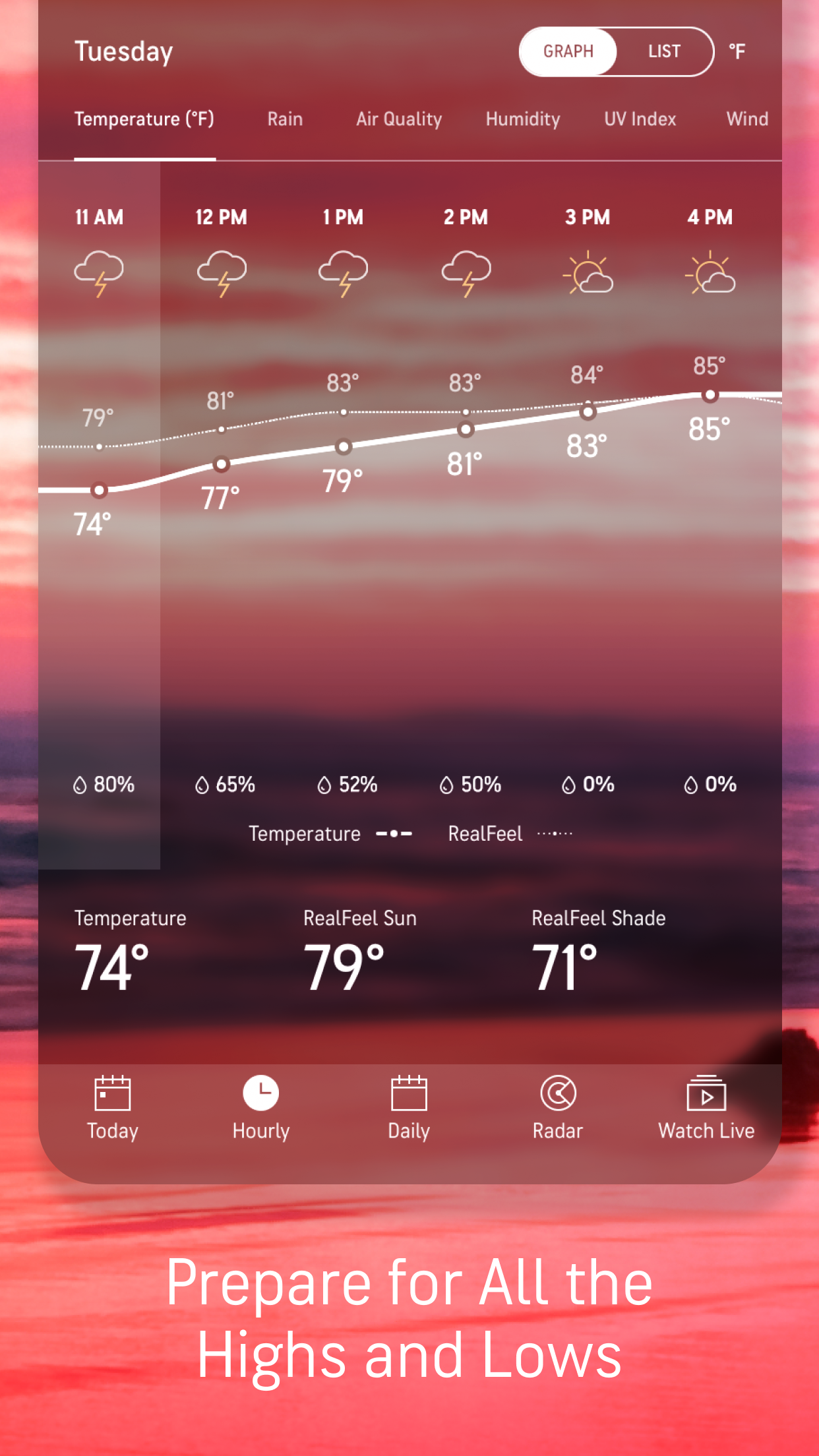Click the Tuesday header
This screenshot has height=1456, width=819.
click(123, 51)
